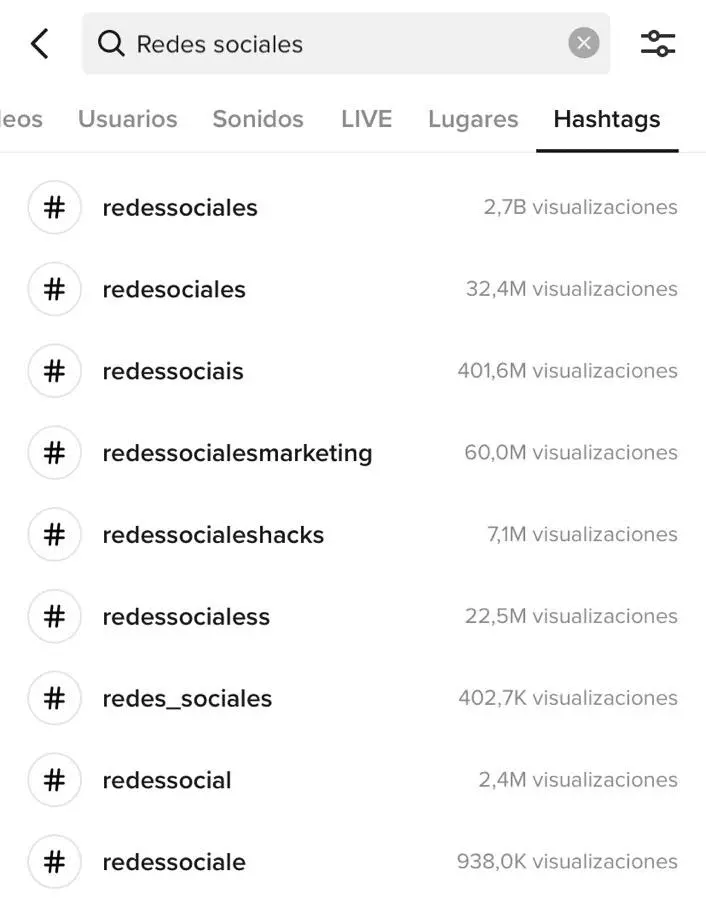706x906 pixels.
Task: Choose the redessocialeshacks hashtag
Action: tap(213, 535)
